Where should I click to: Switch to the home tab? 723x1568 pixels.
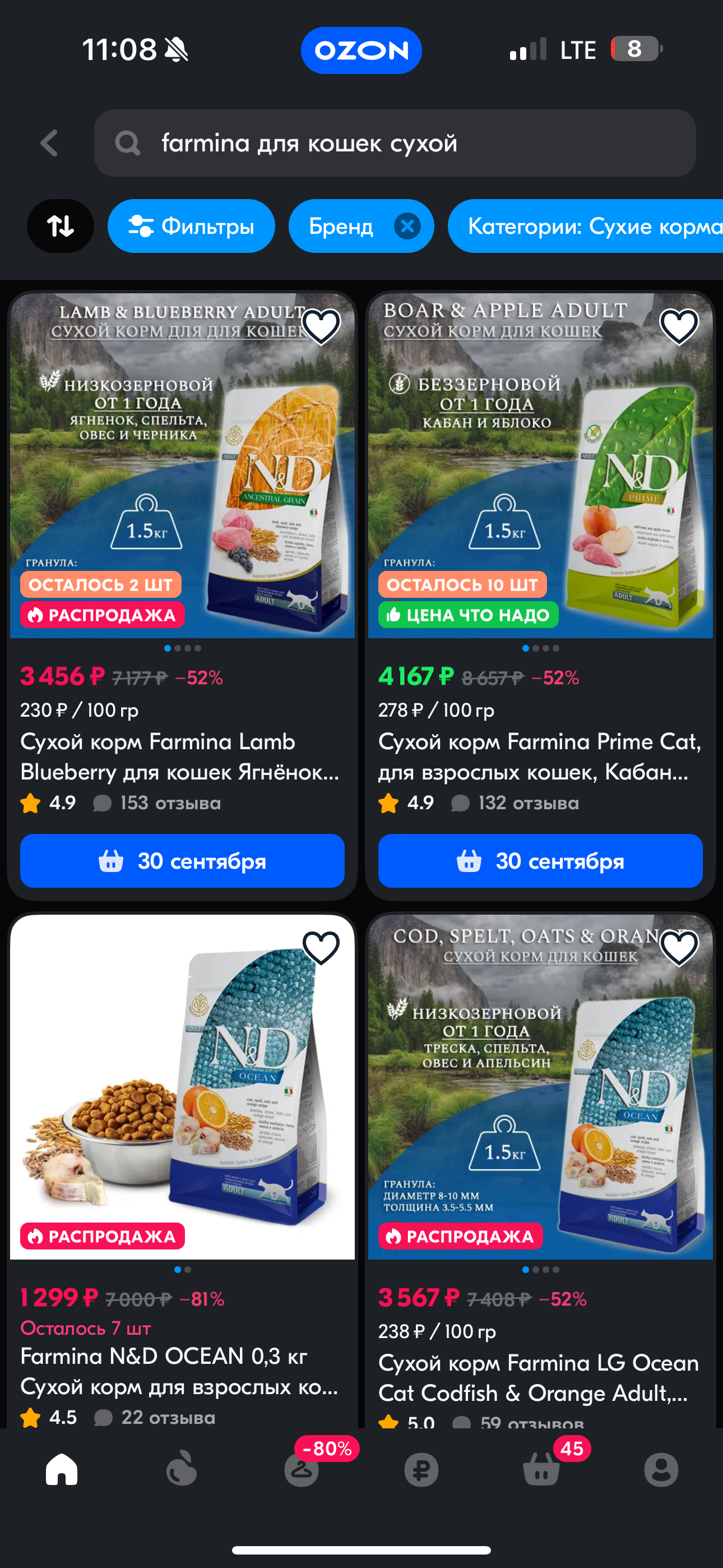click(x=62, y=1470)
